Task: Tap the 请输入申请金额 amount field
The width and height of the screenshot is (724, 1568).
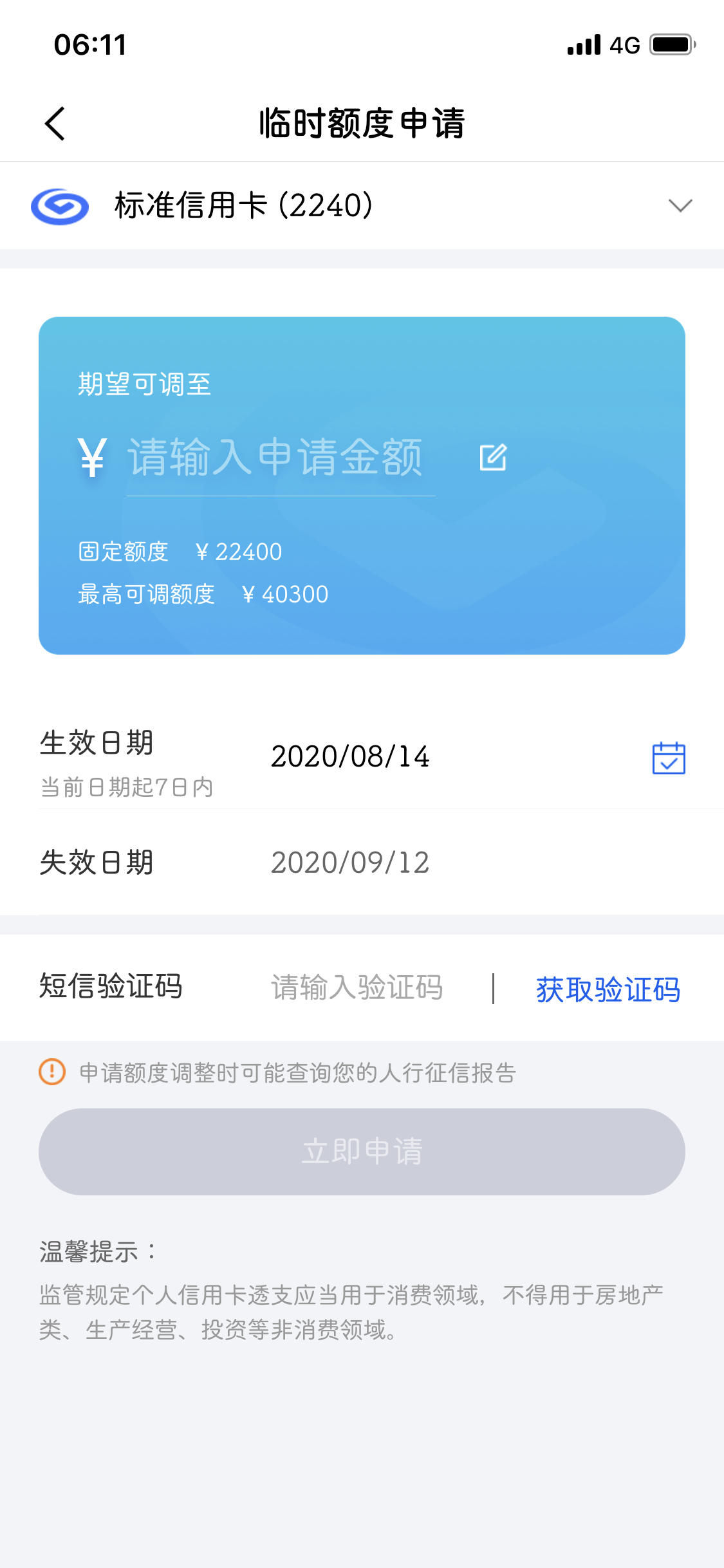Action: coord(281,458)
